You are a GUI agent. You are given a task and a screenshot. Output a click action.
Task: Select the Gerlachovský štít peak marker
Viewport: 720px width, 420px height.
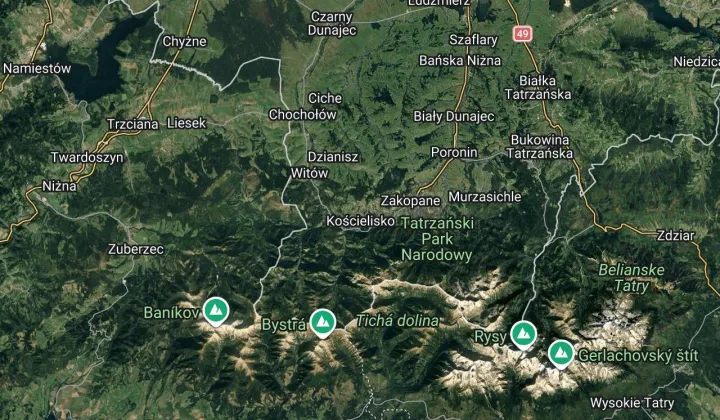coord(561,352)
